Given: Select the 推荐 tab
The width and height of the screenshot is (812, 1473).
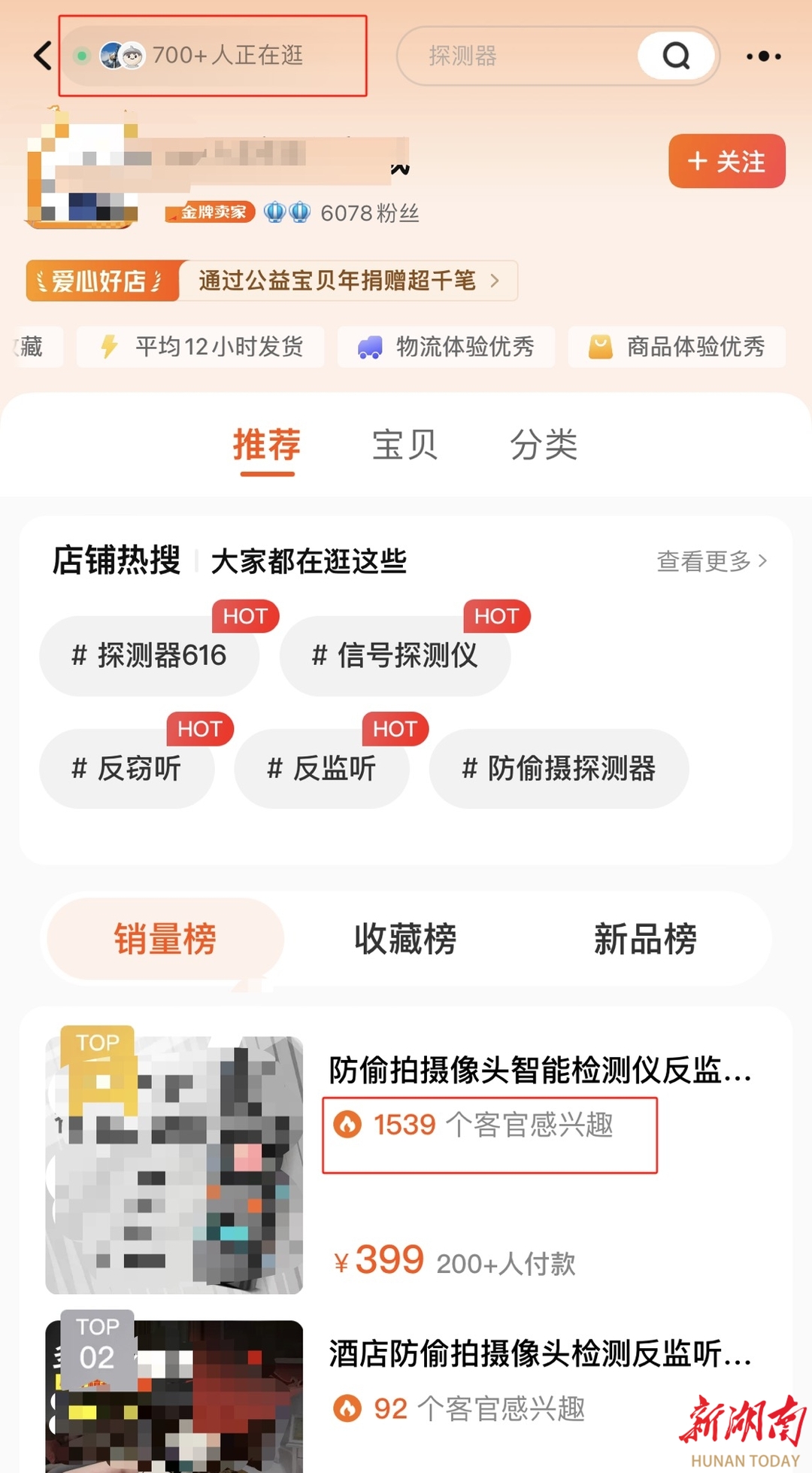Looking at the screenshot, I should [267, 445].
